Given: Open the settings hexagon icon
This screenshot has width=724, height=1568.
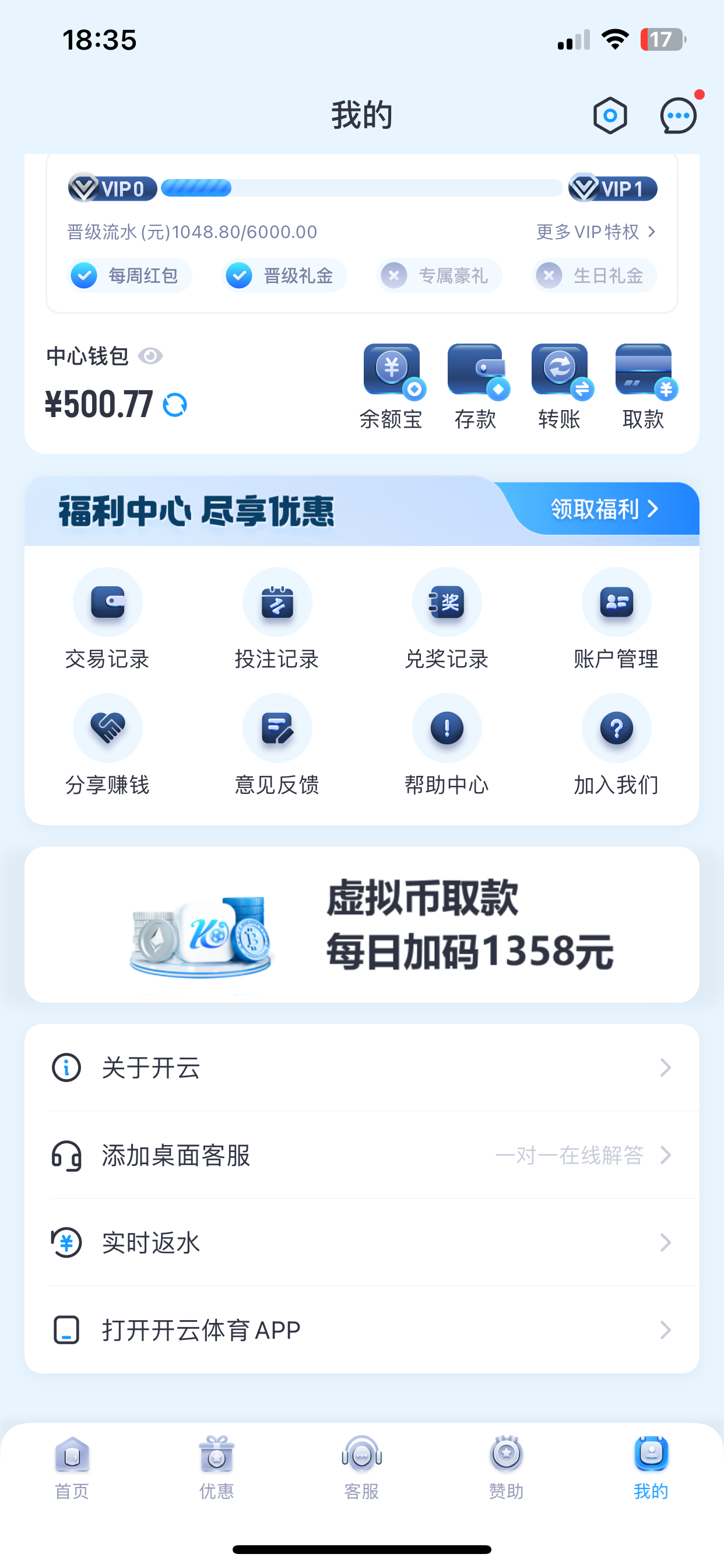Looking at the screenshot, I should point(610,116).
